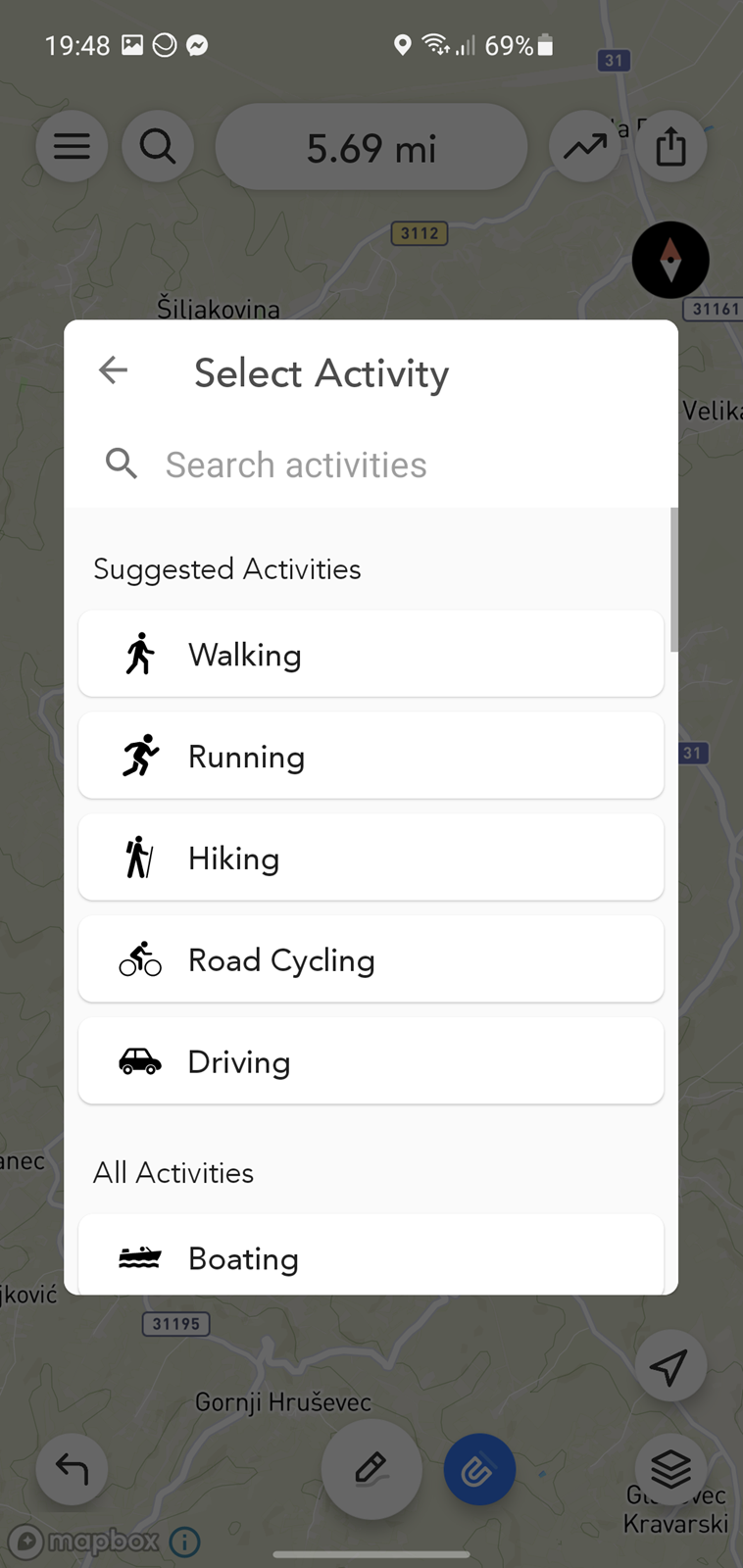Tap the Search activities field
Image resolution: width=743 pixels, height=1568 pixels.
[x=371, y=465]
